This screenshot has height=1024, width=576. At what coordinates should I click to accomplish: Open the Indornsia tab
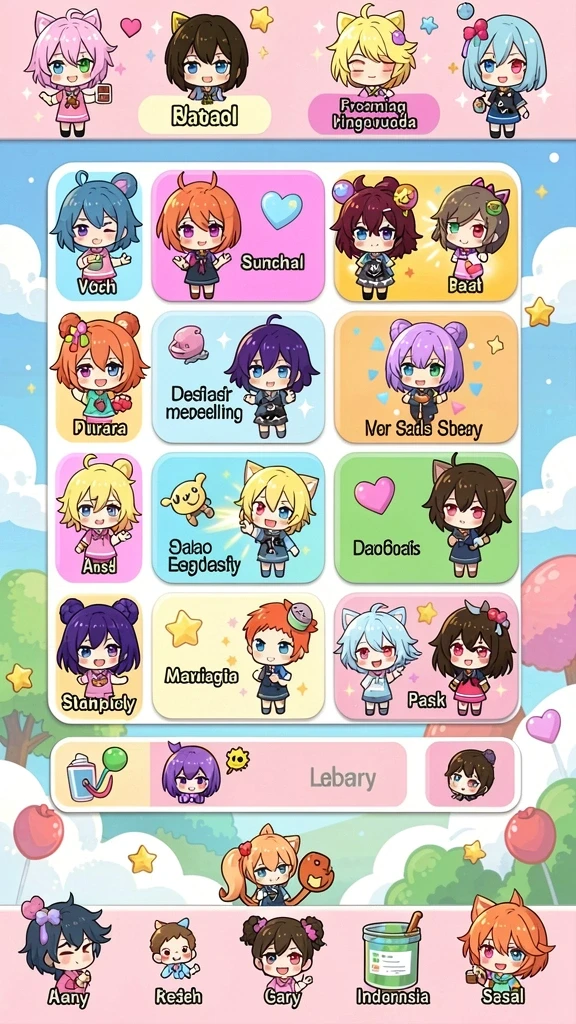click(392, 959)
